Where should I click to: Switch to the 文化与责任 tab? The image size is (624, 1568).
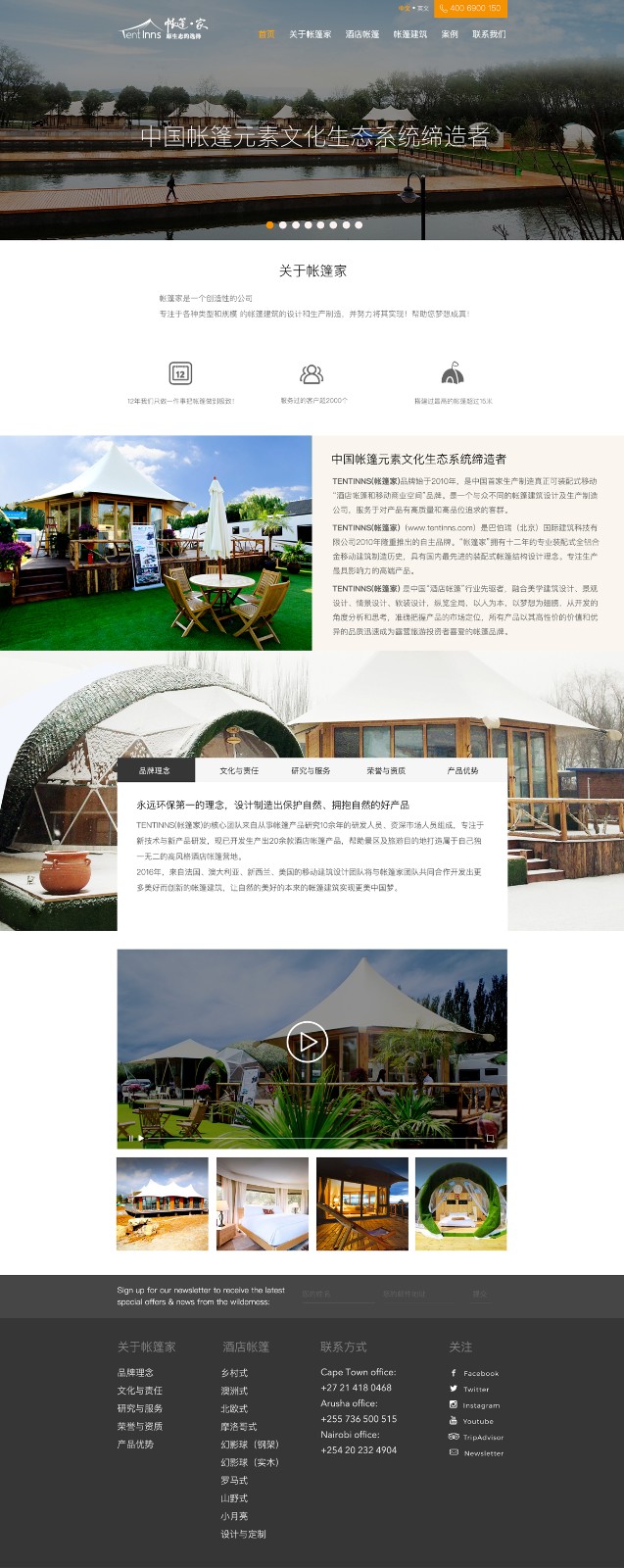pyautogui.click(x=239, y=770)
